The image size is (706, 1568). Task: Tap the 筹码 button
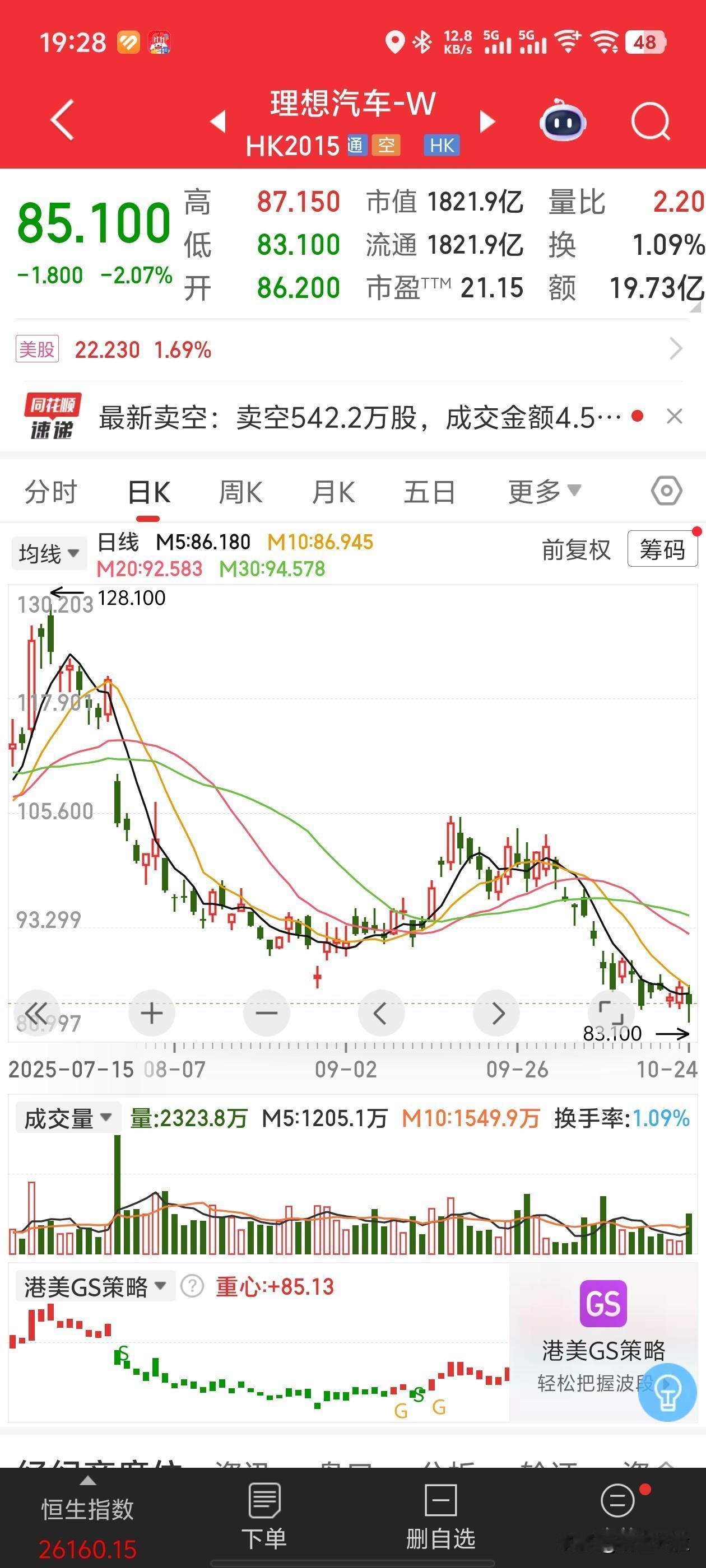pyautogui.click(x=662, y=550)
